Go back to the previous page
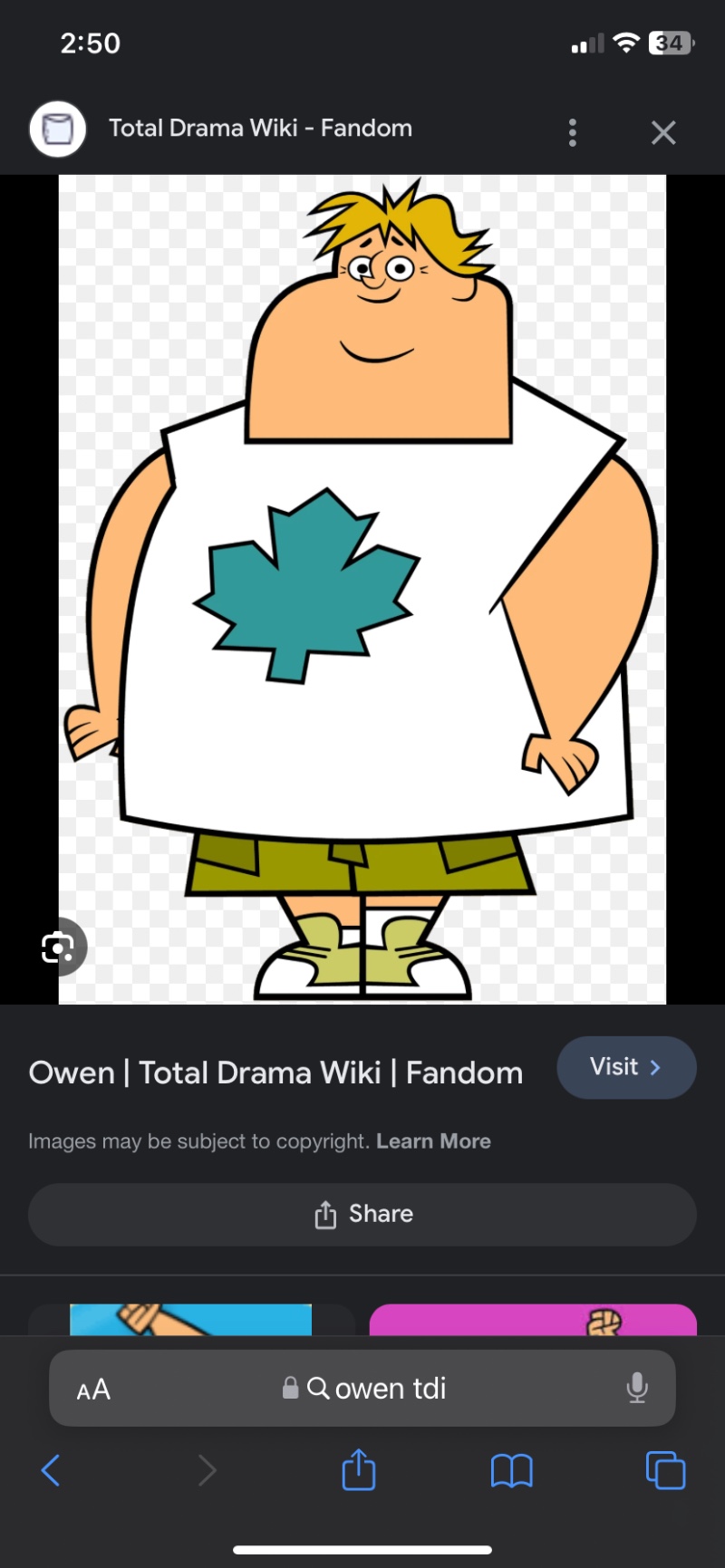Viewport: 725px width, 1568px height. click(51, 1470)
